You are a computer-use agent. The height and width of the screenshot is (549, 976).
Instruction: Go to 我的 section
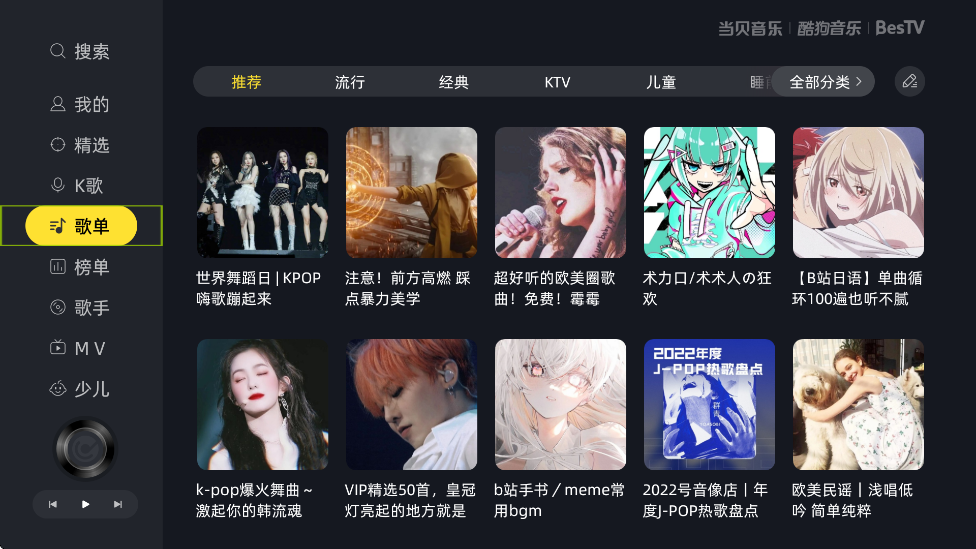(80, 105)
